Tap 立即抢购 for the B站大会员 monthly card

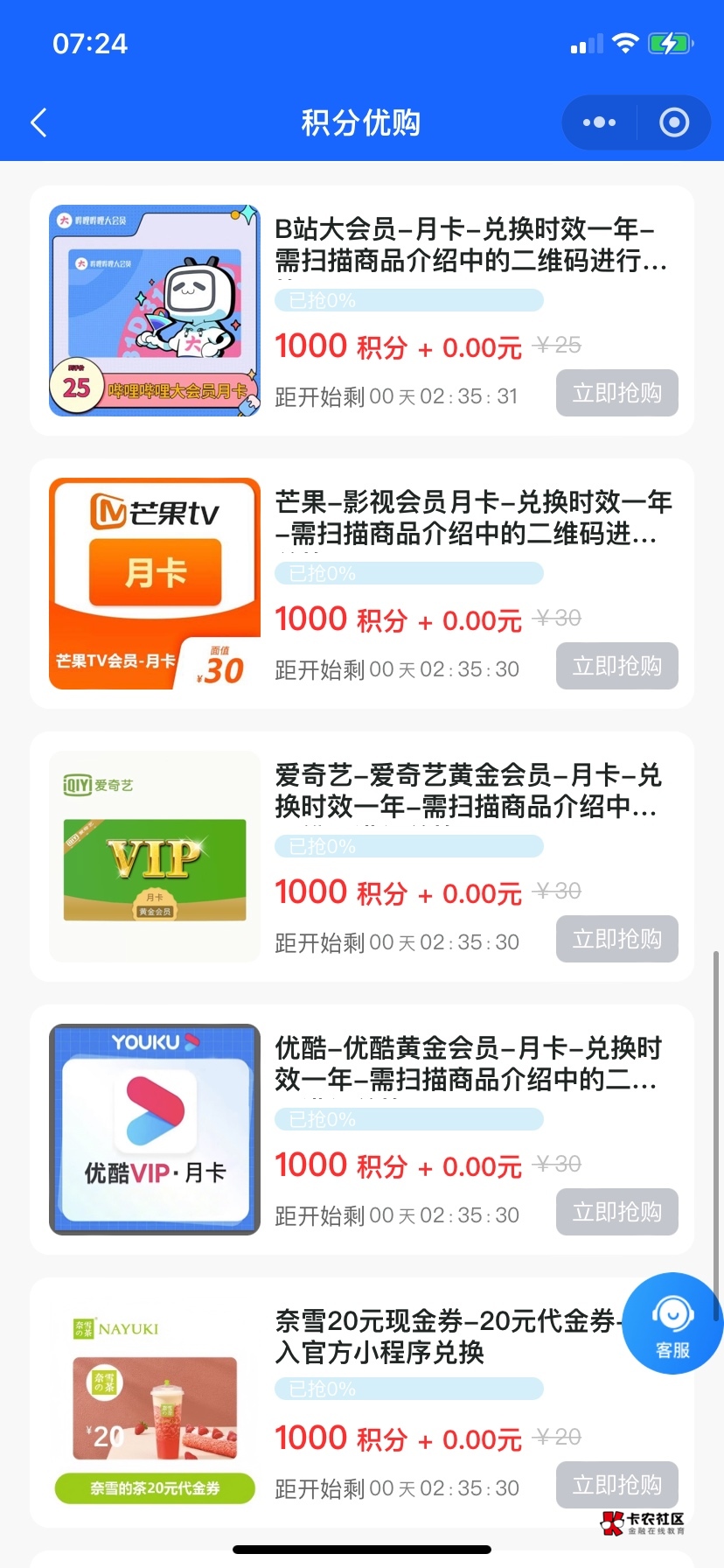coord(617,393)
